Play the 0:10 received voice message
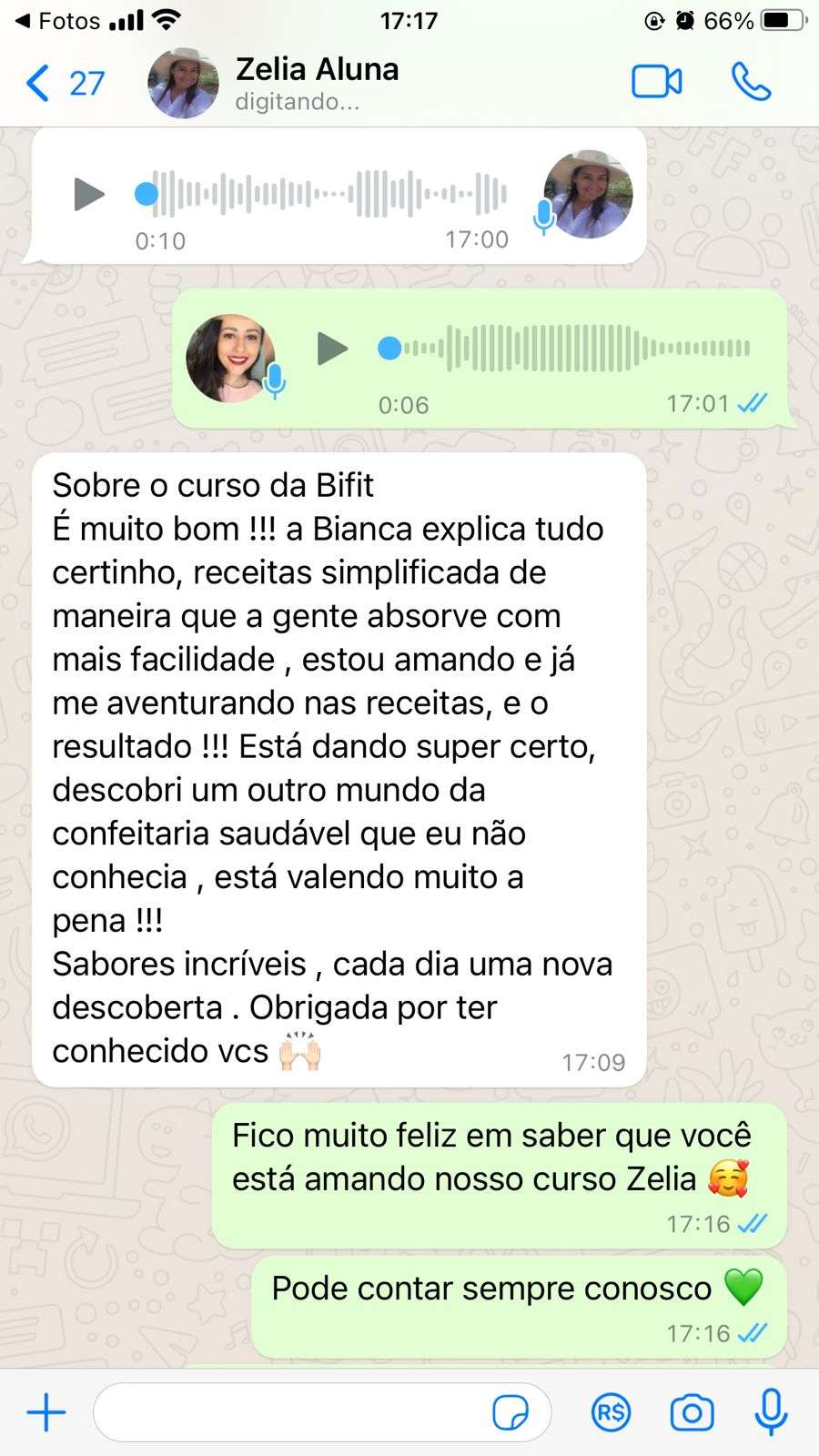 point(88,194)
